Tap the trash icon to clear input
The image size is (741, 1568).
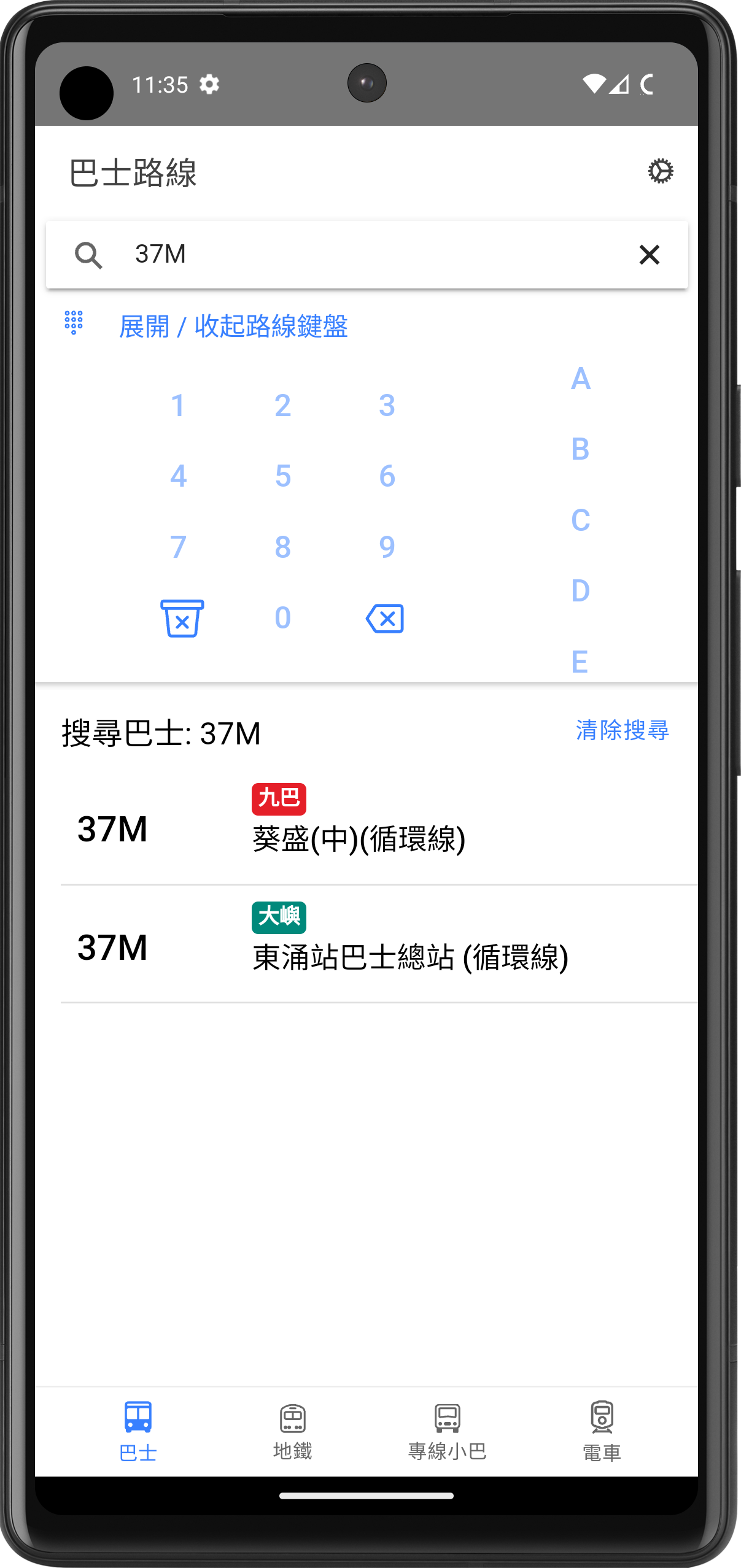182,618
